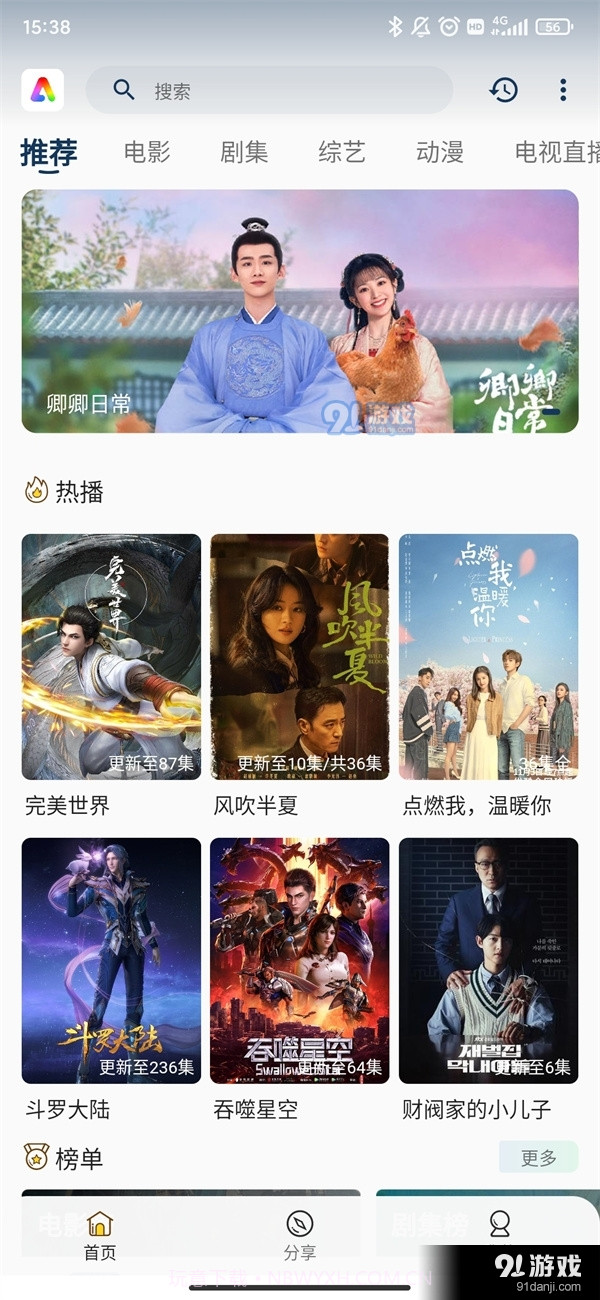Switch to the 剧集 tab
Viewport: 600px width, 1300px height.
tap(244, 152)
